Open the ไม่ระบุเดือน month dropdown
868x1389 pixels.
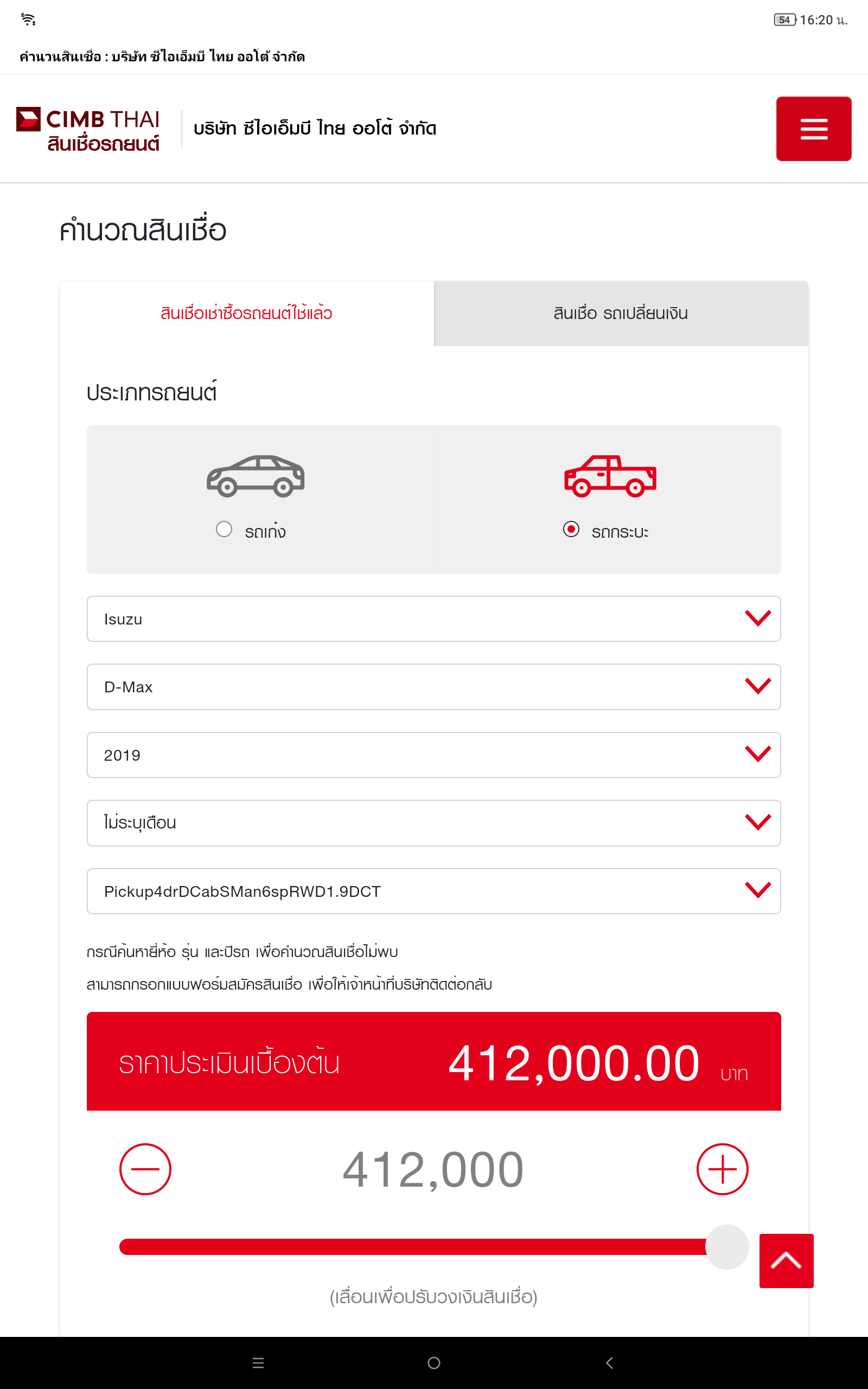pyautogui.click(x=434, y=823)
